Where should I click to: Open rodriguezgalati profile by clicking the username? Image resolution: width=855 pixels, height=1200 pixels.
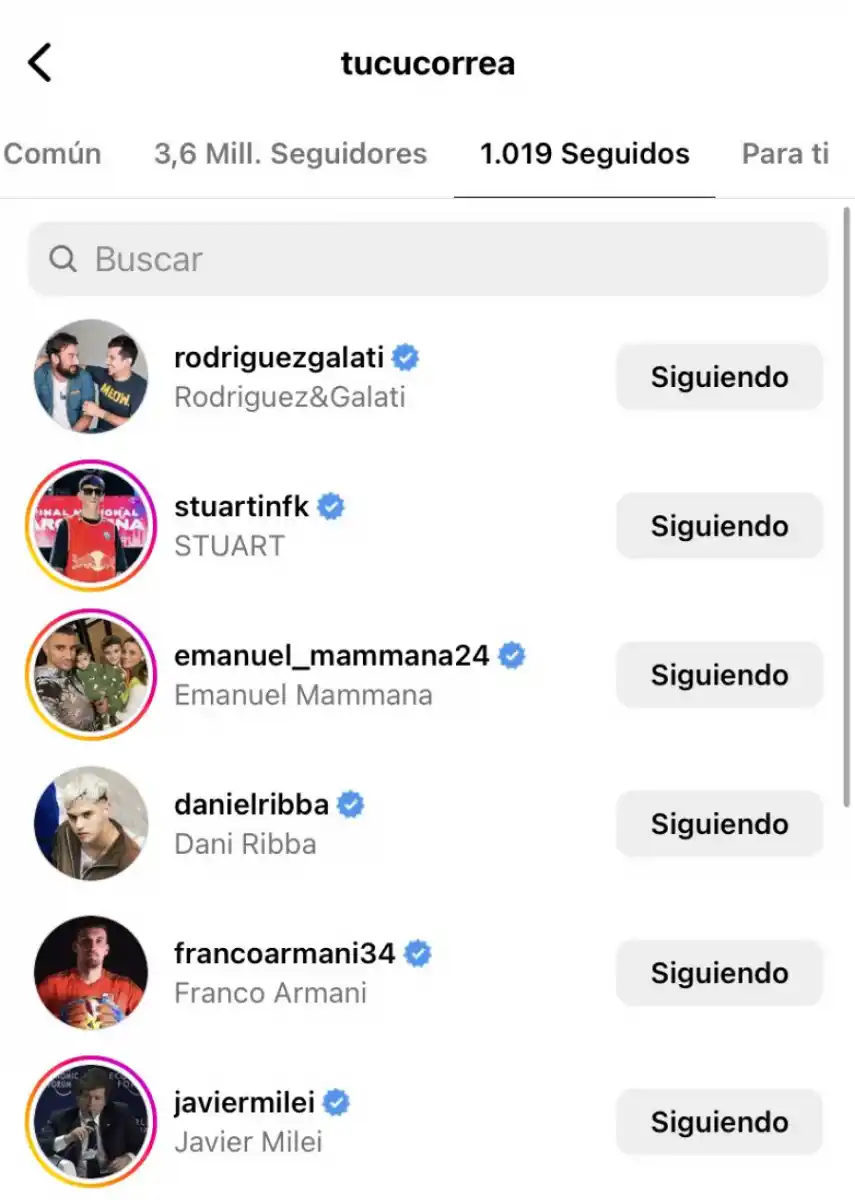(x=277, y=357)
